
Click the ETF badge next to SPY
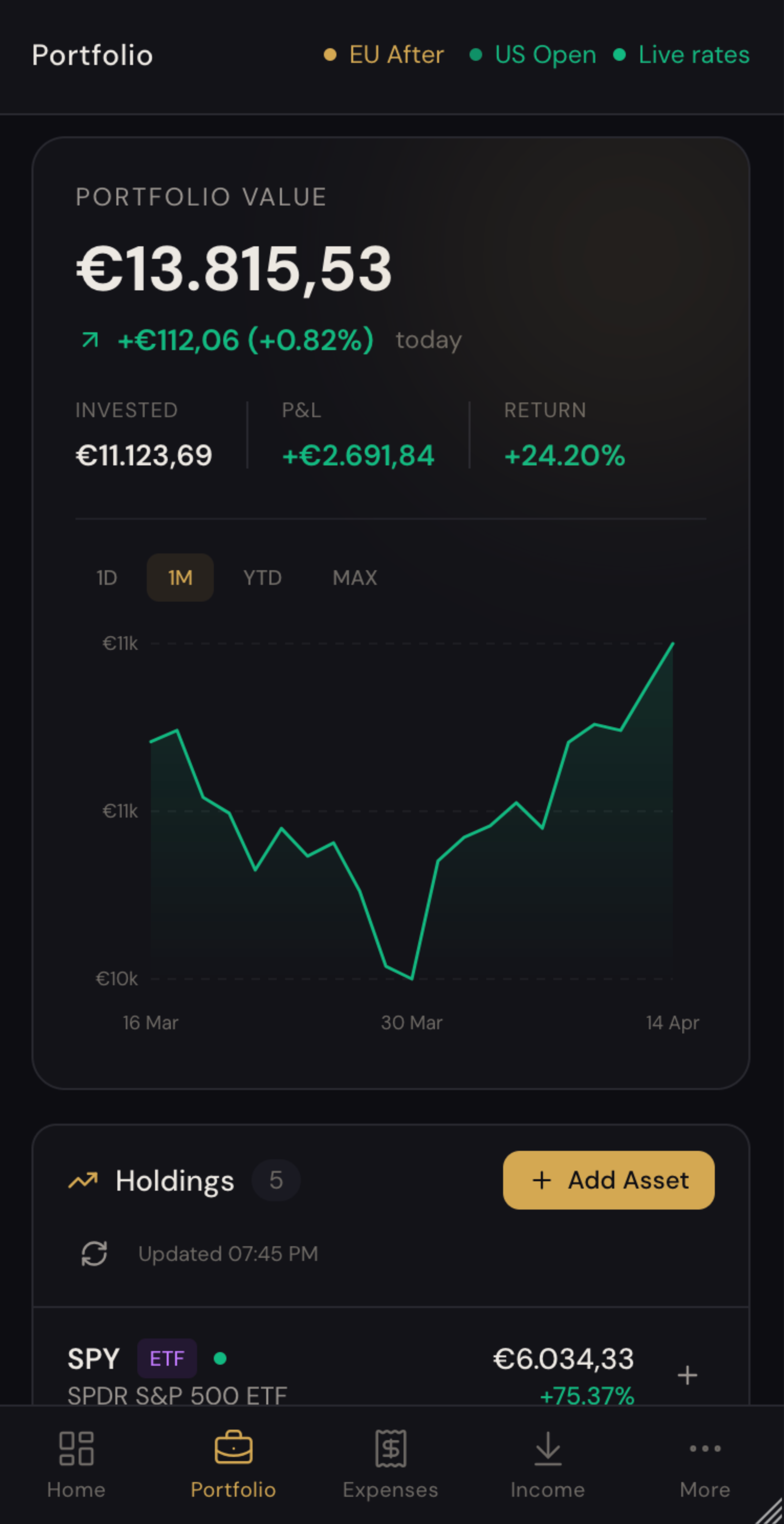click(166, 1358)
